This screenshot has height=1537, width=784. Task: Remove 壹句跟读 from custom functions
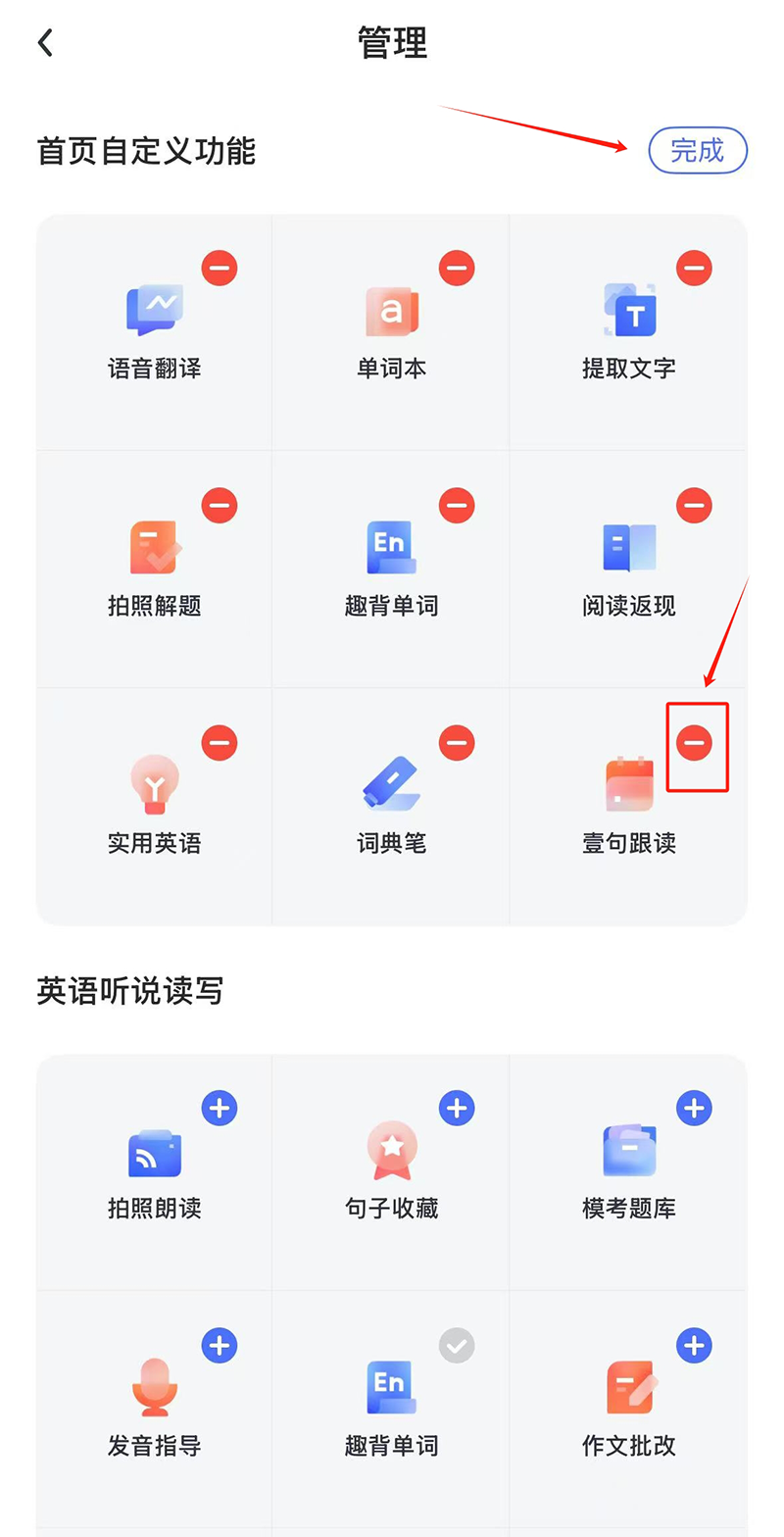pos(694,743)
